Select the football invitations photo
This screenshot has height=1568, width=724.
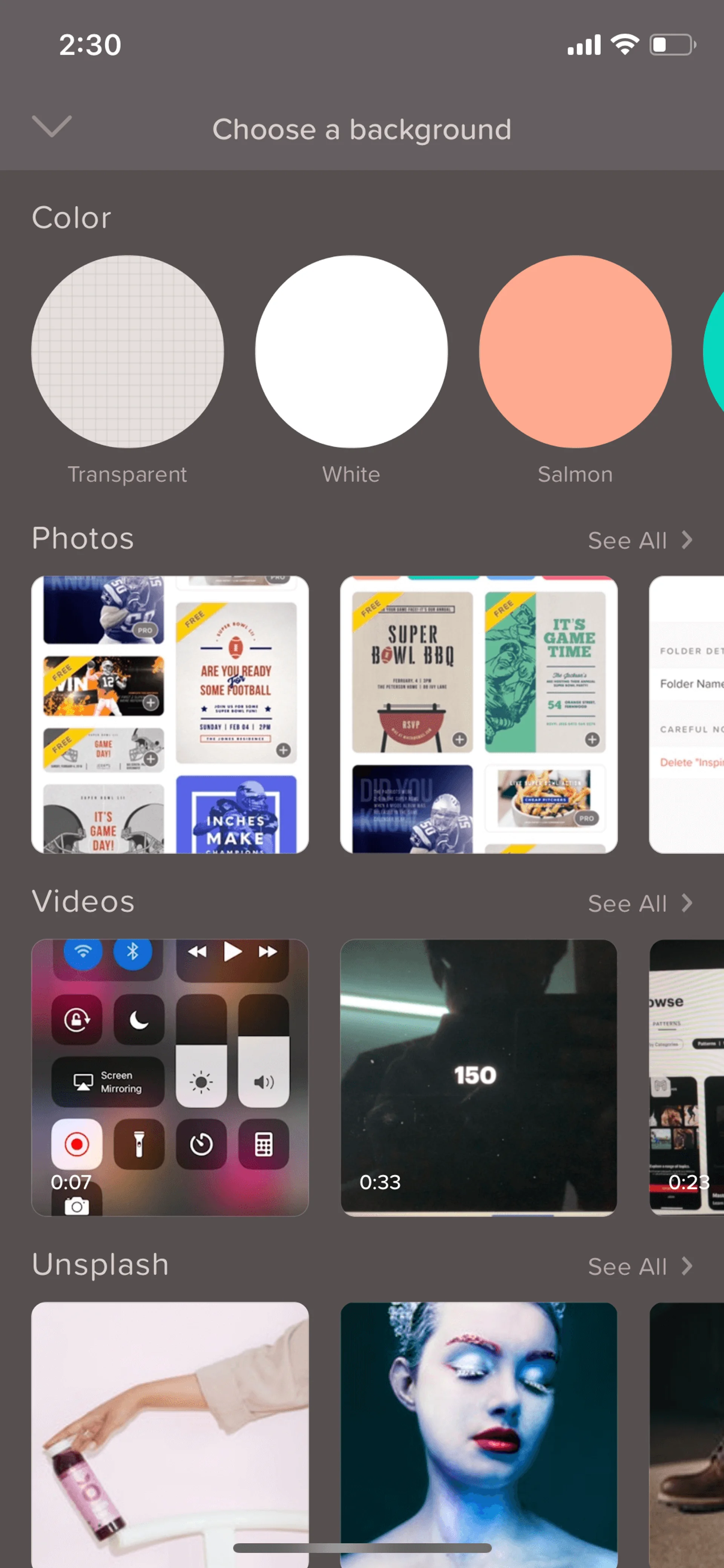(170, 715)
